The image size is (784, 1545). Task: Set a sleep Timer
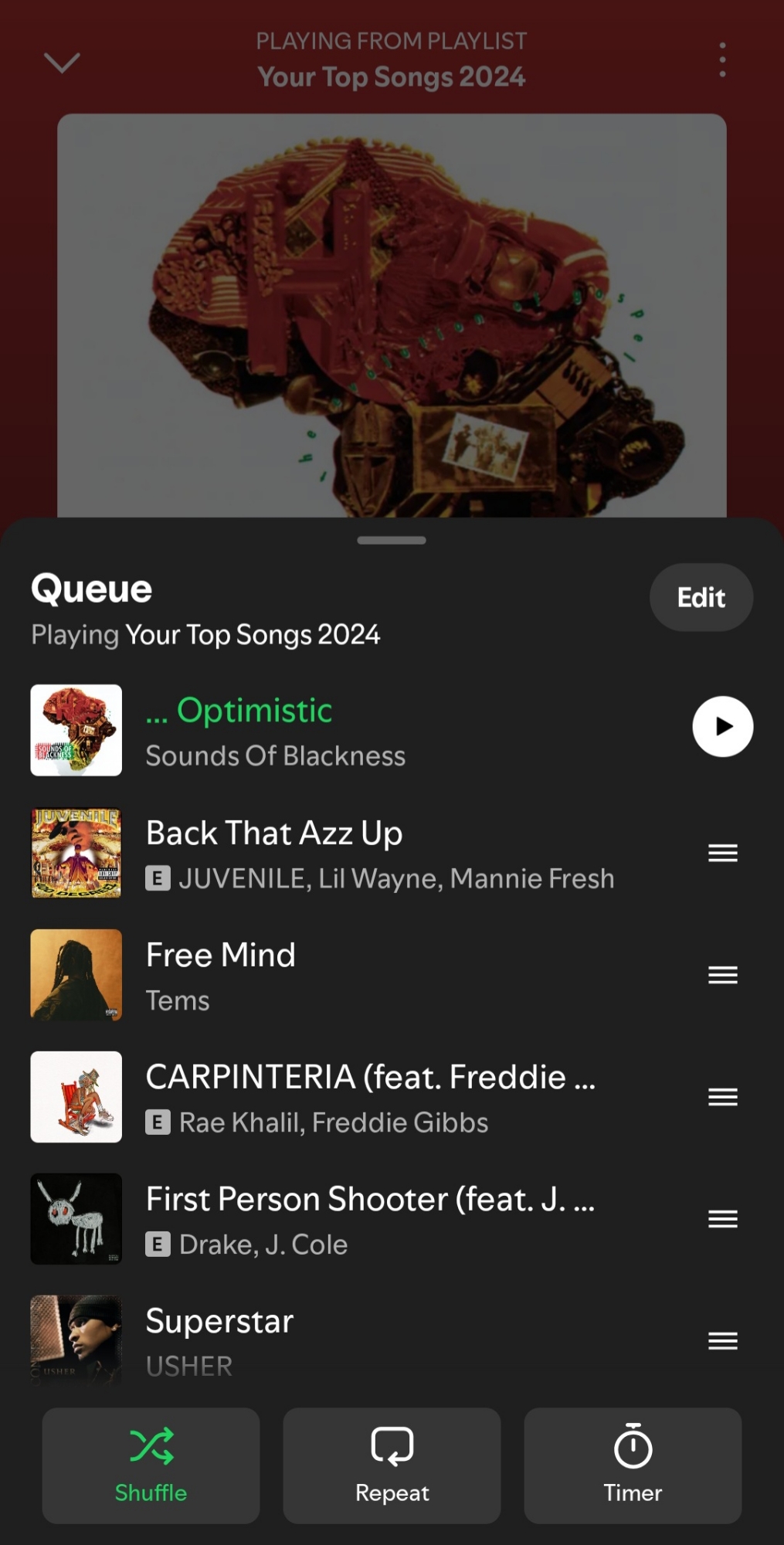[x=633, y=1465]
